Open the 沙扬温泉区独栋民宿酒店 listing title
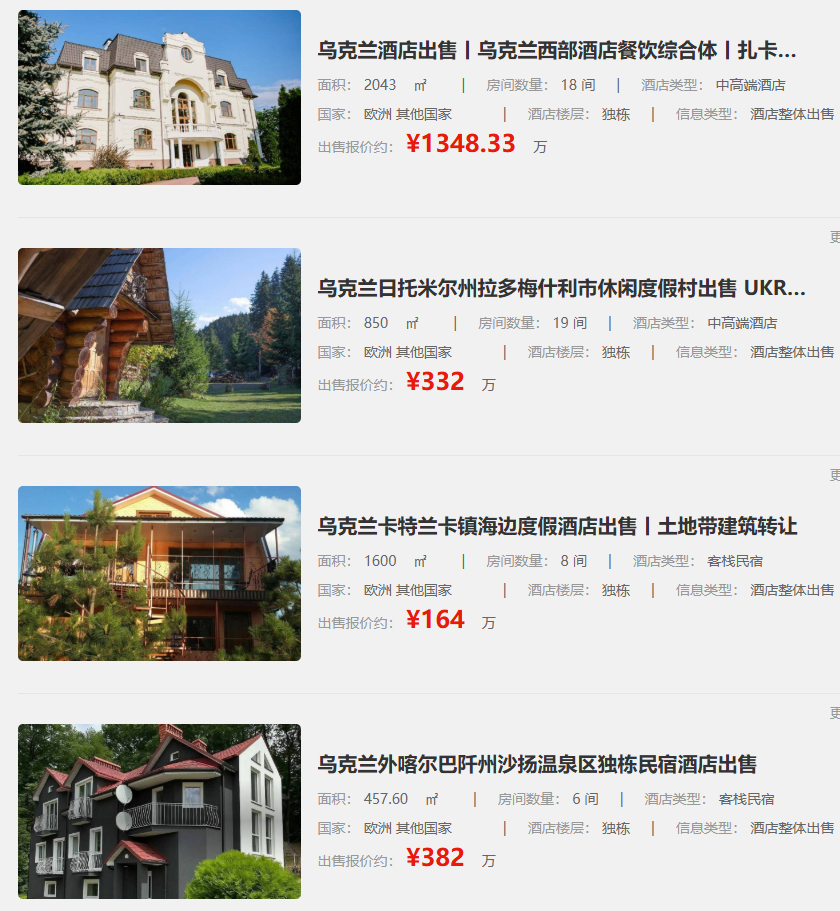 pos(537,764)
